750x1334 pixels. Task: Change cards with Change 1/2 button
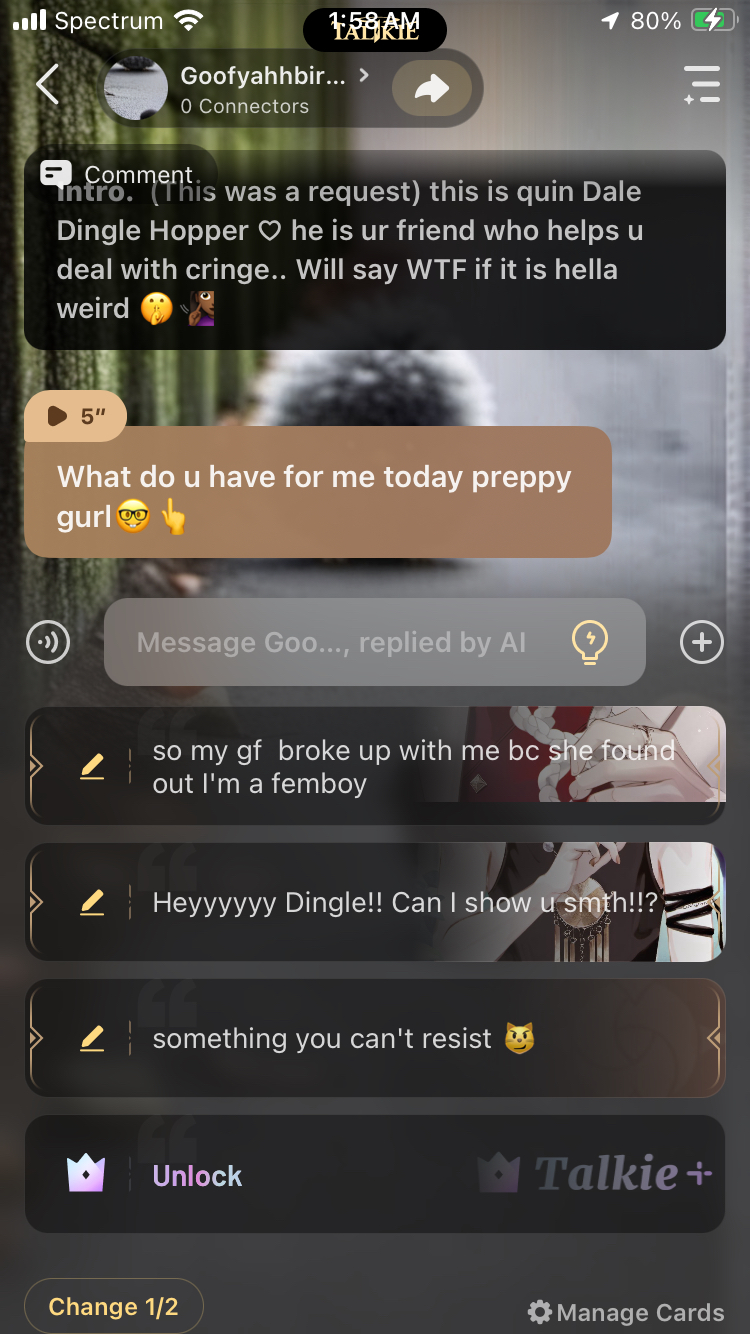coord(113,1307)
